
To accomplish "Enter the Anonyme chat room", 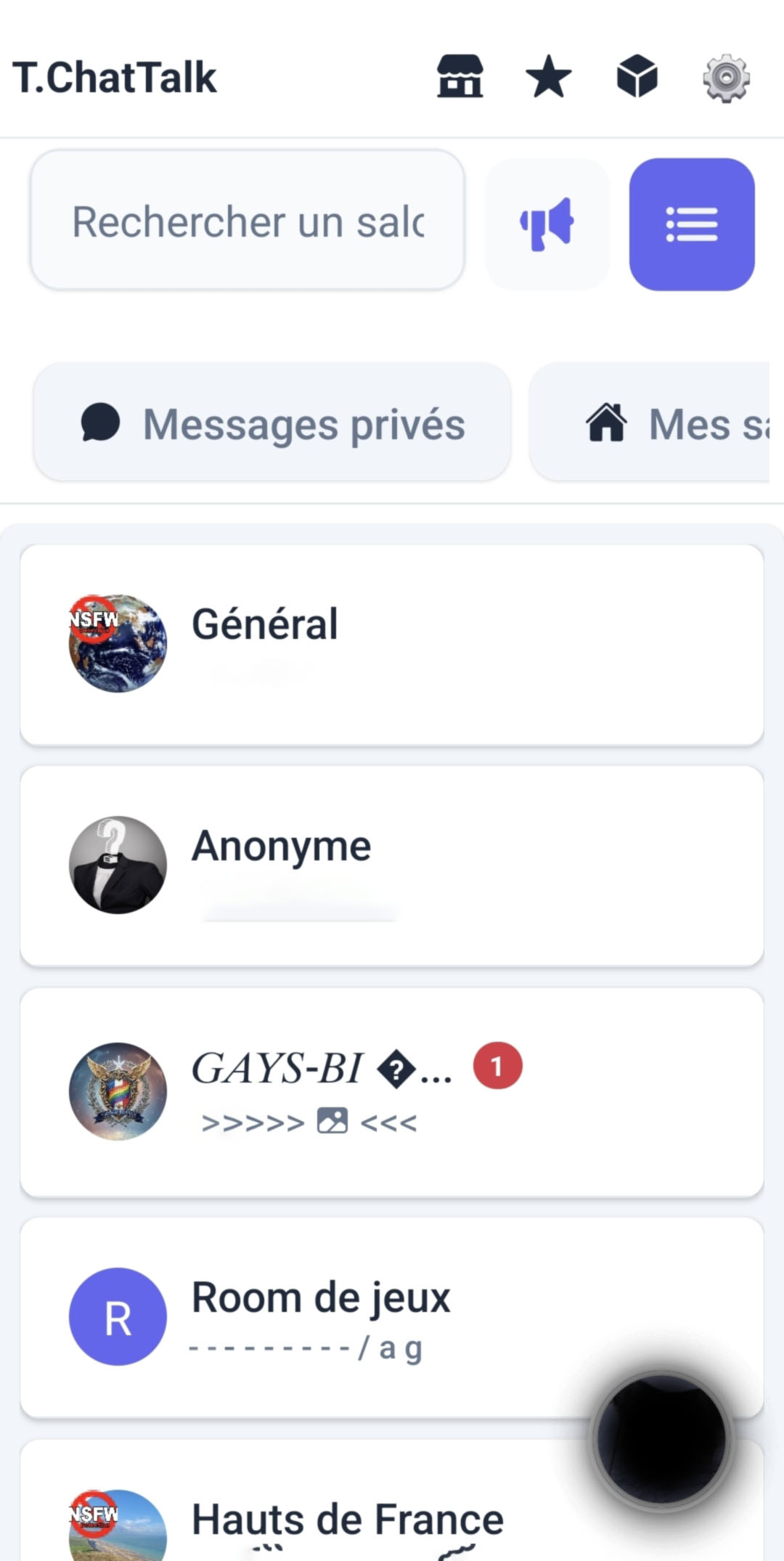I will click(x=392, y=864).
